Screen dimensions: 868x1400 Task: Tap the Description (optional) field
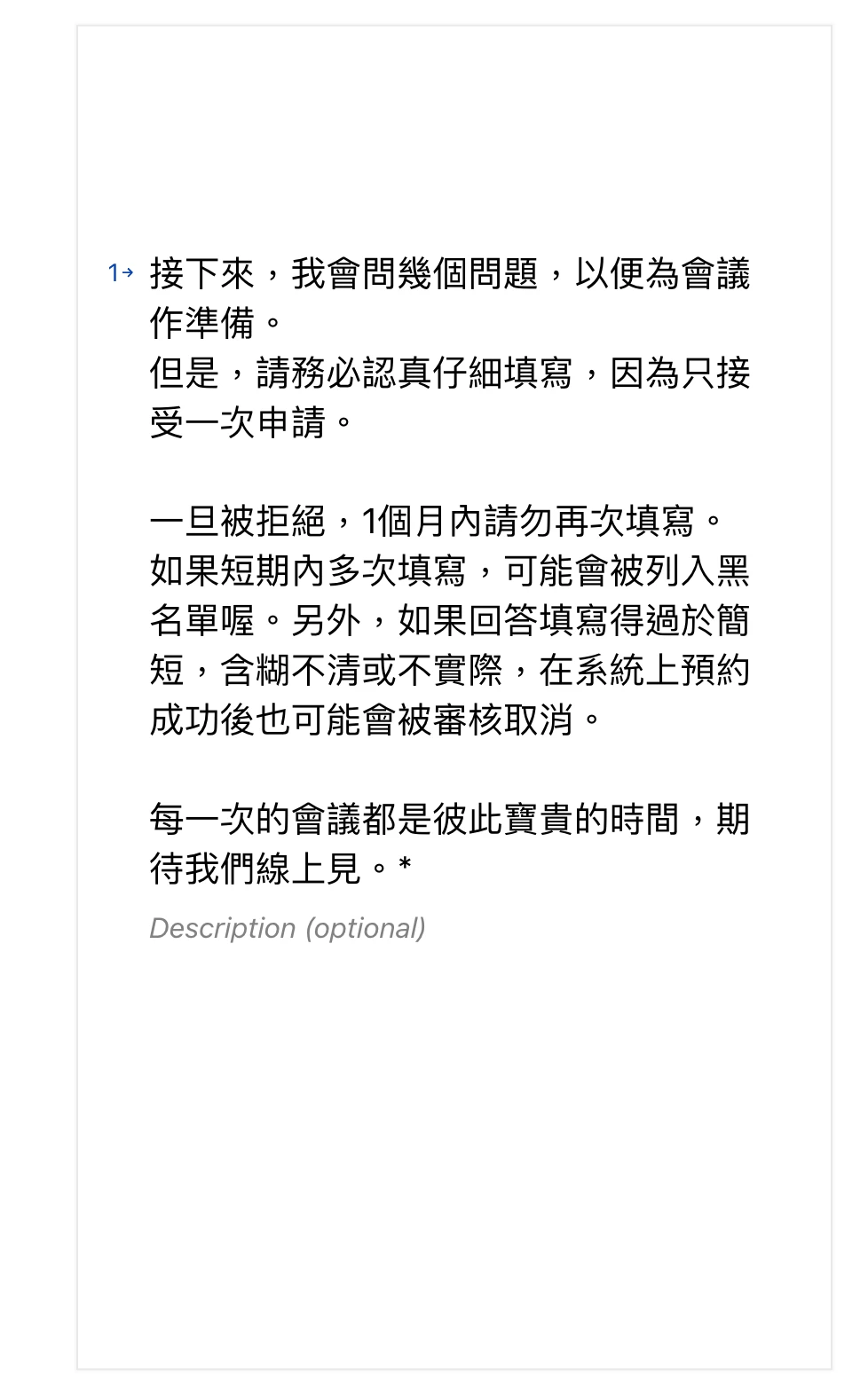[x=288, y=928]
